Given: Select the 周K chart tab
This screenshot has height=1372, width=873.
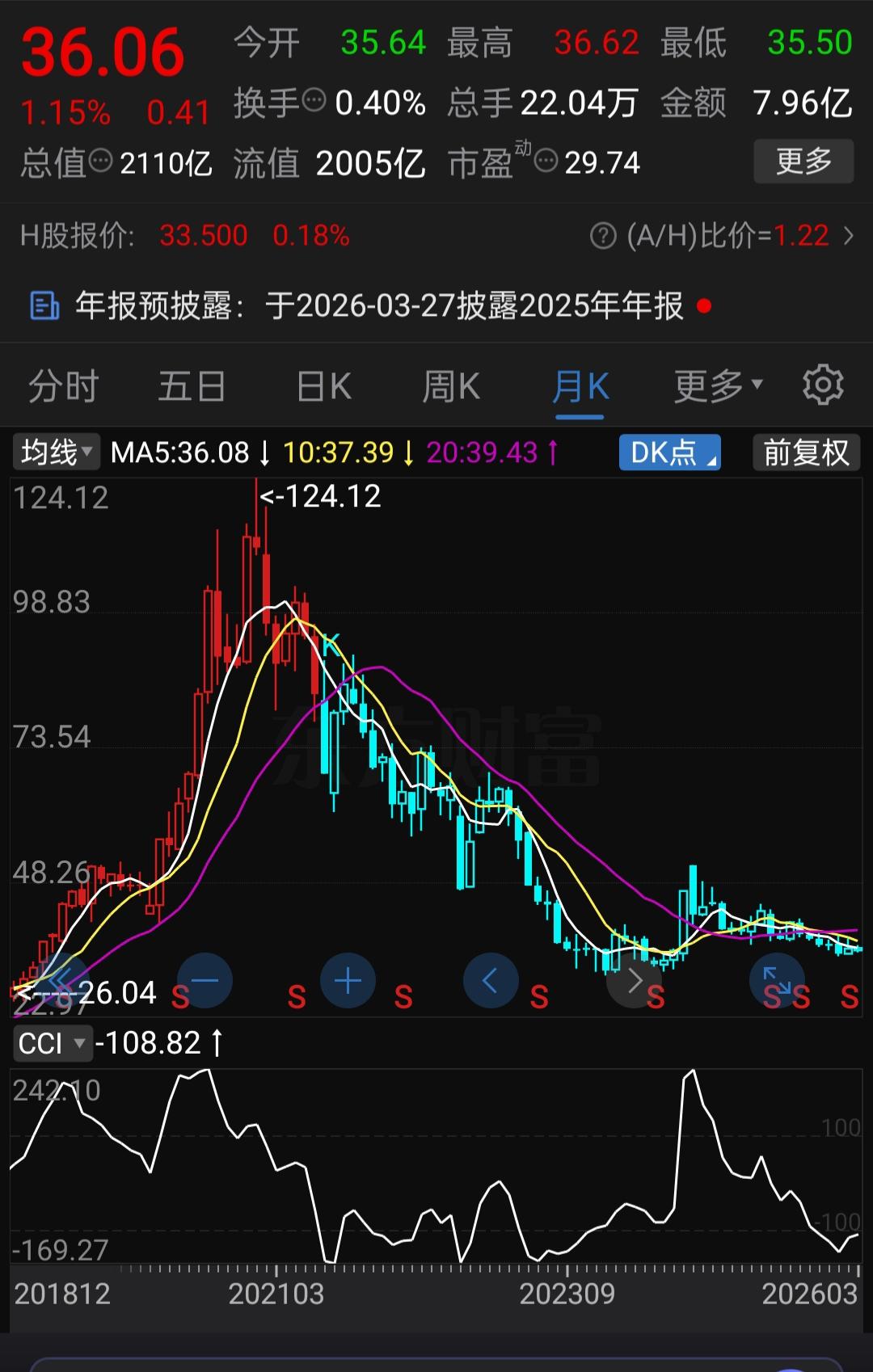Looking at the screenshot, I should 450,385.
